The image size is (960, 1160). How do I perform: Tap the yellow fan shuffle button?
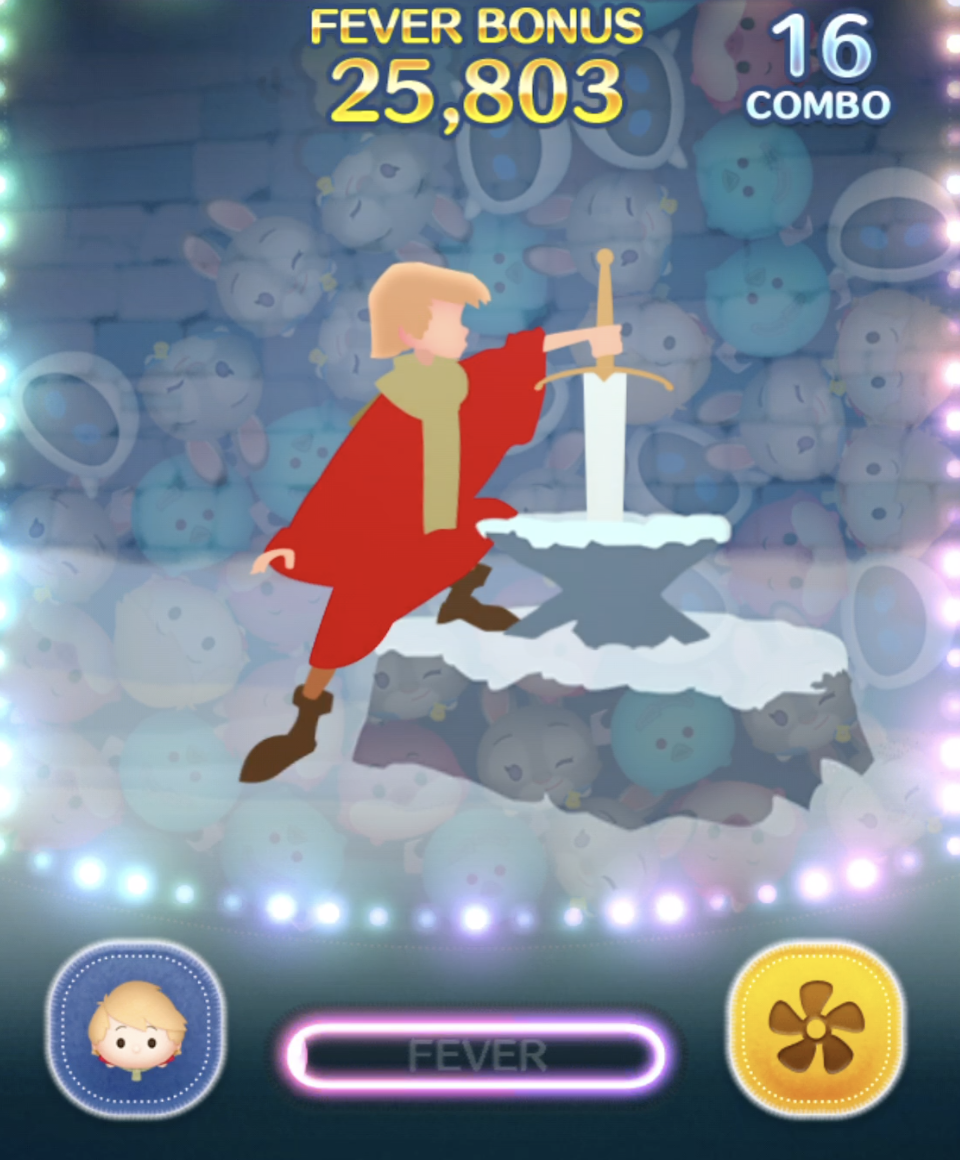click(x=816, y=1028)
